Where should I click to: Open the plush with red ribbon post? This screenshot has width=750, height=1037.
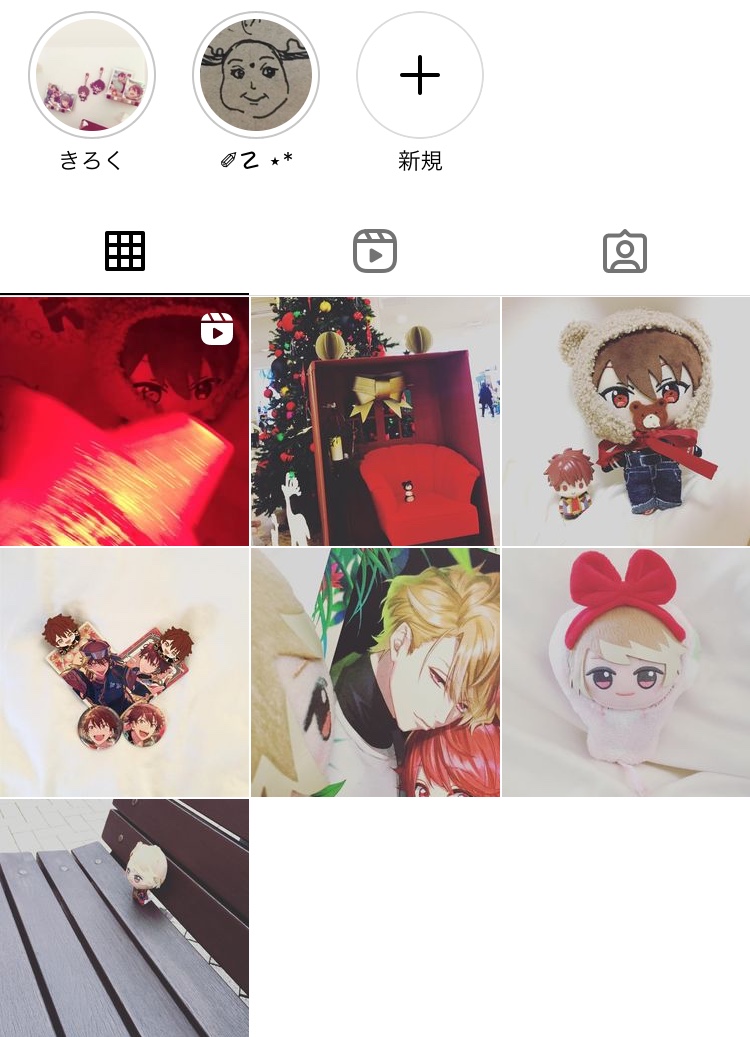point(626,672)
